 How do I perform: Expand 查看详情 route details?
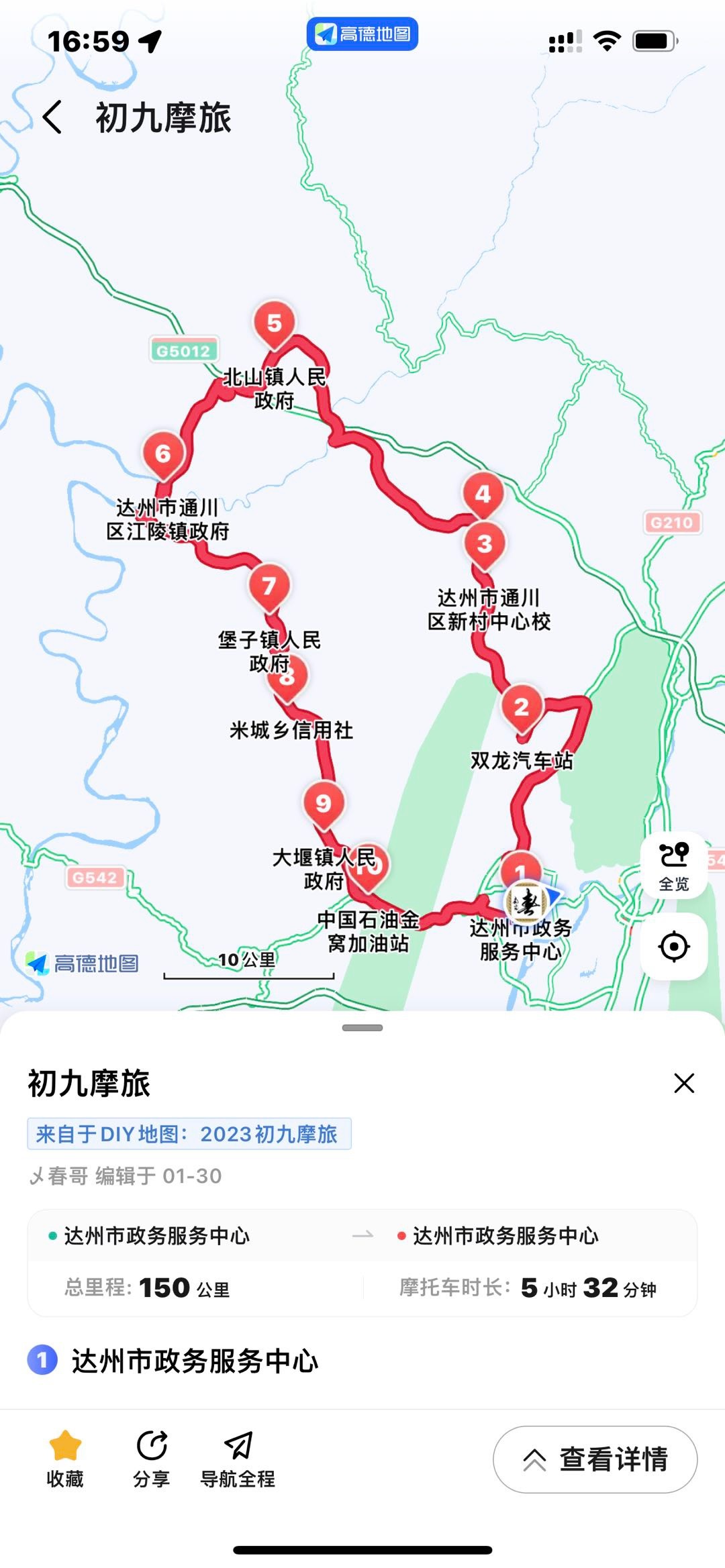[595, 1459]
